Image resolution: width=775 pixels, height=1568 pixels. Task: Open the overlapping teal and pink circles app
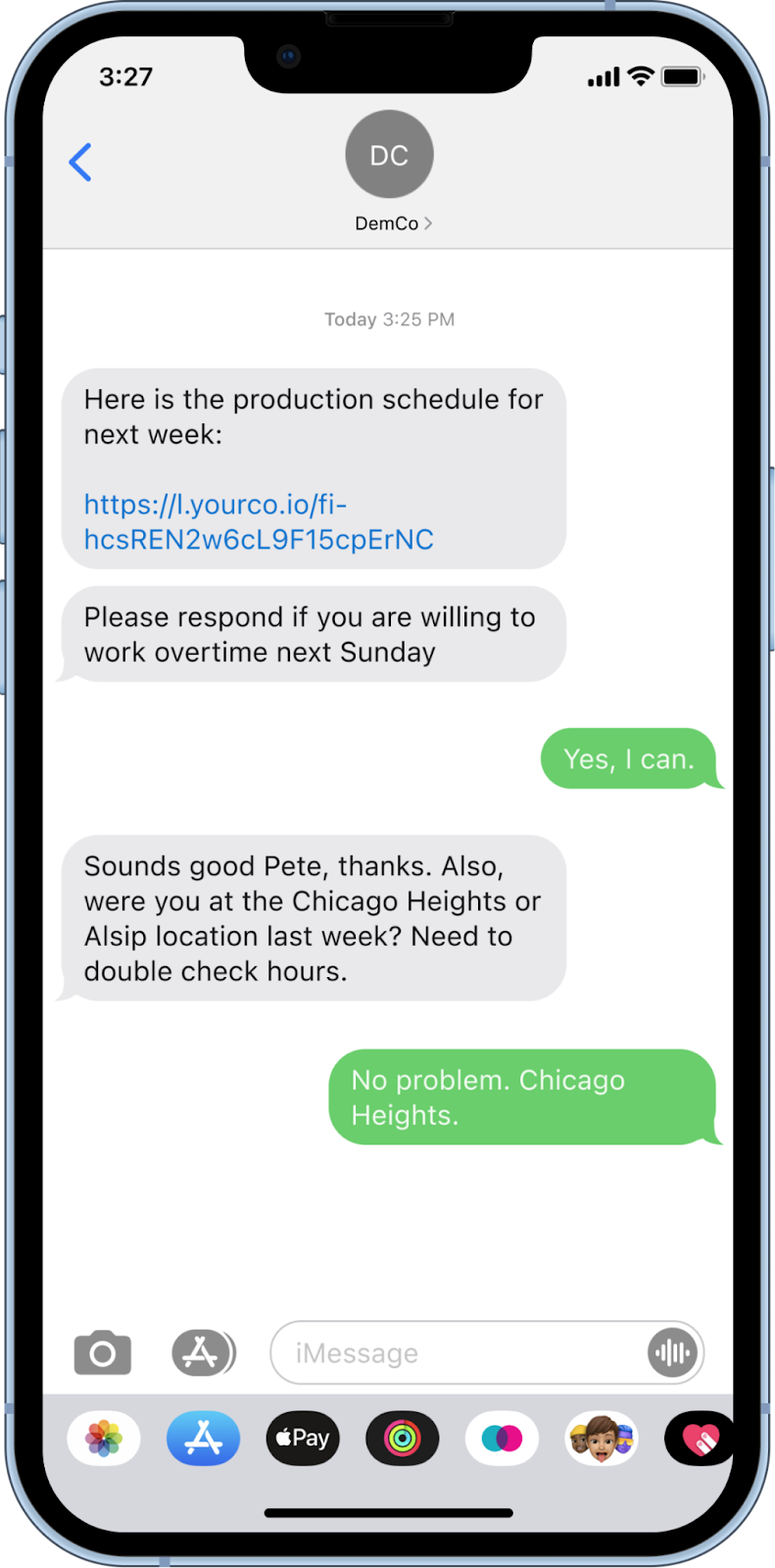[x=502, y=1439]
